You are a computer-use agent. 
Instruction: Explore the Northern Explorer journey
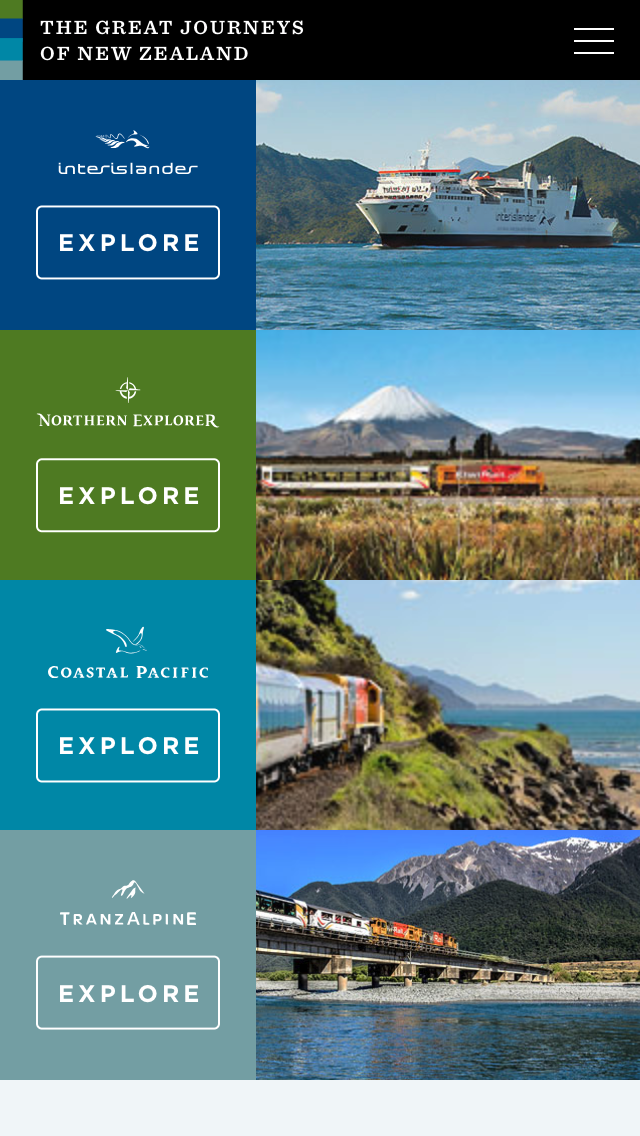click(x=128, y=495)
